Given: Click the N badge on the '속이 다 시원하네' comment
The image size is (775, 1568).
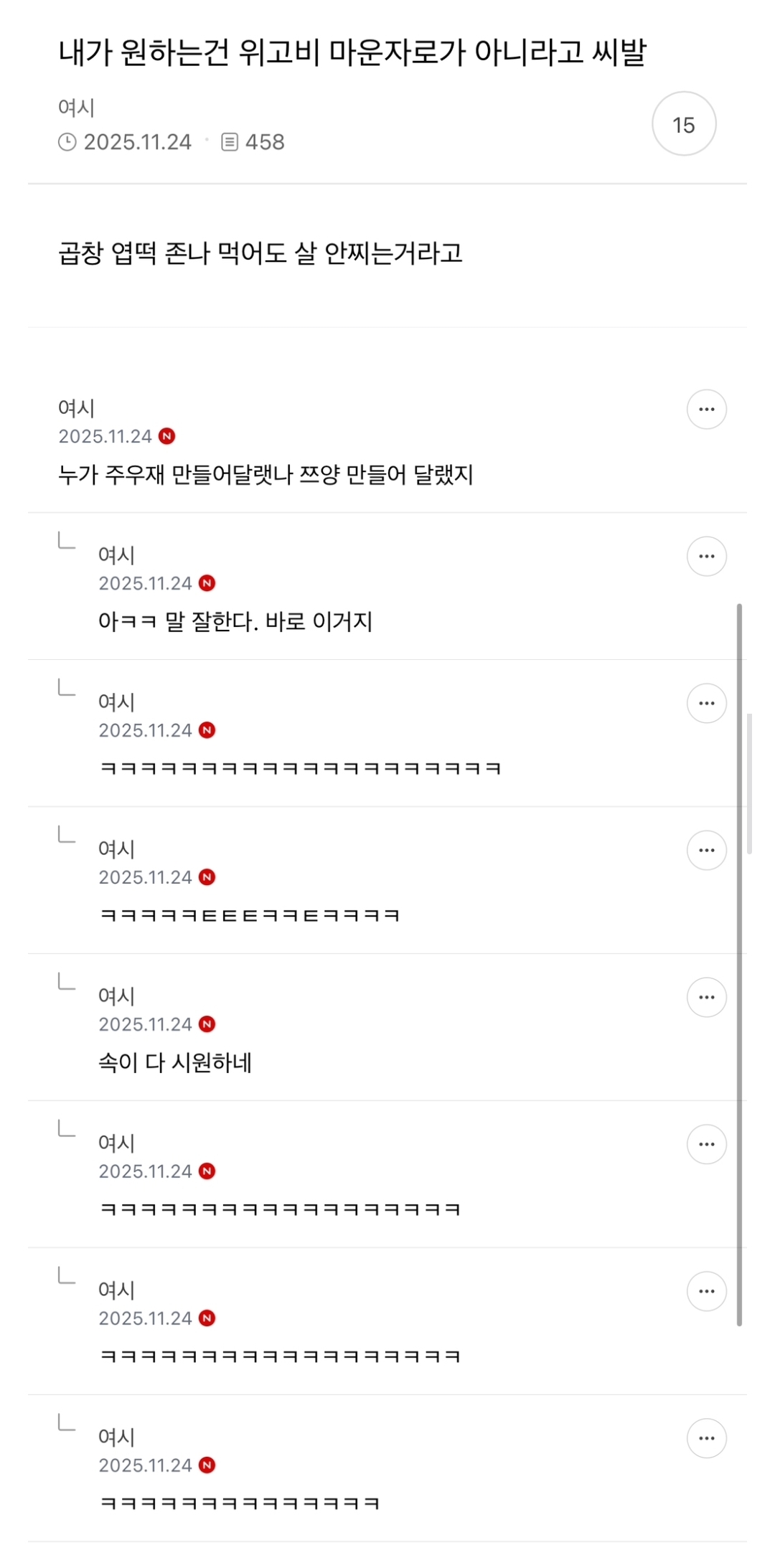Looking at the screenshot, I should point(208,1024).
